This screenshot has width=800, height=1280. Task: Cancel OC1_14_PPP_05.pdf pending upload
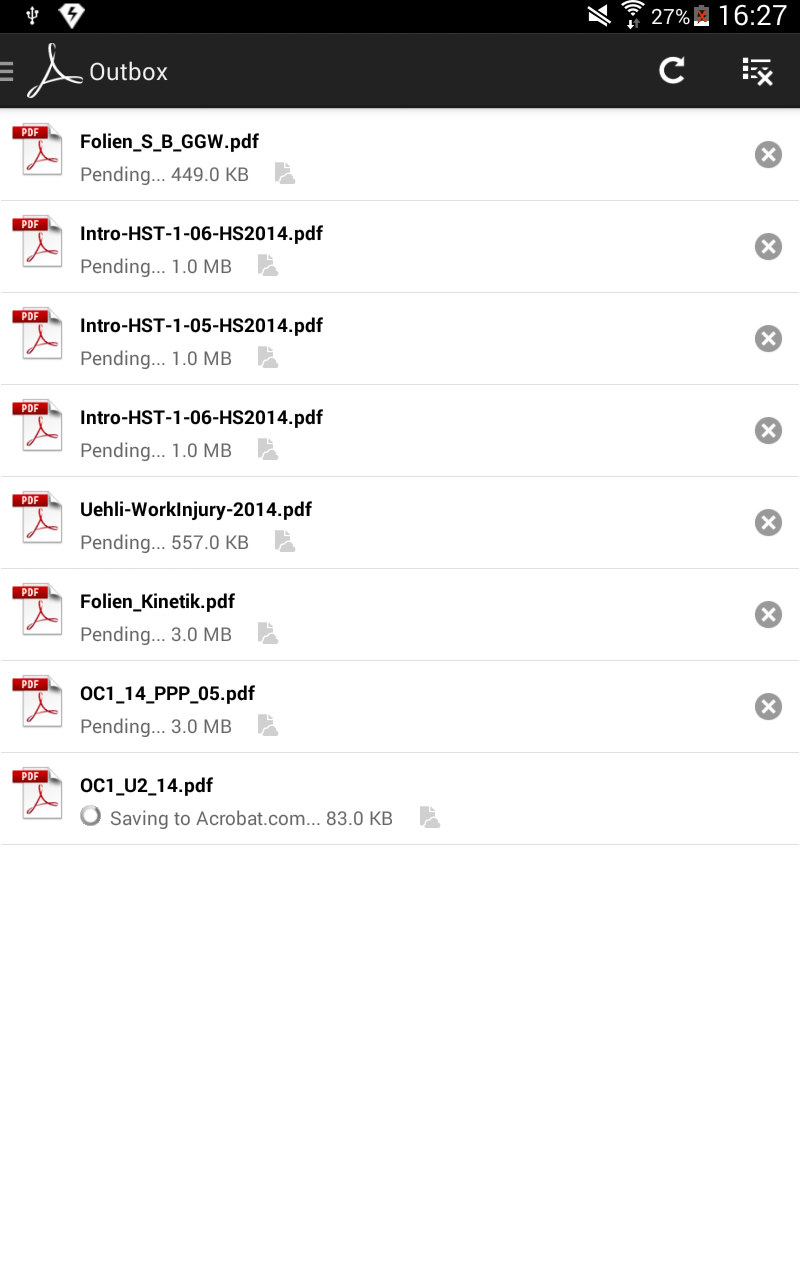(768, 707)
